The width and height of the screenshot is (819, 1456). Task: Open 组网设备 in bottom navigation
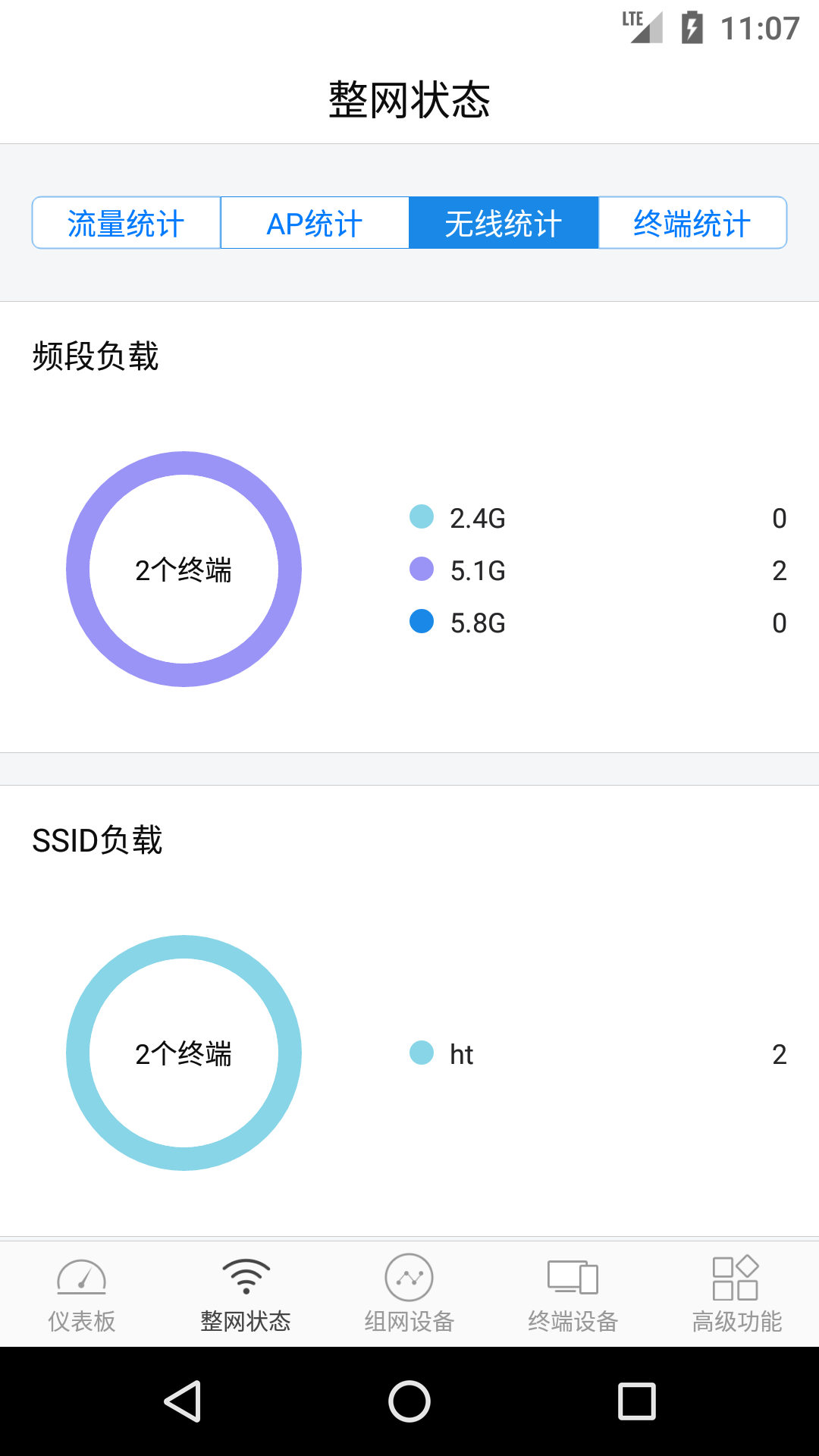409,1294
